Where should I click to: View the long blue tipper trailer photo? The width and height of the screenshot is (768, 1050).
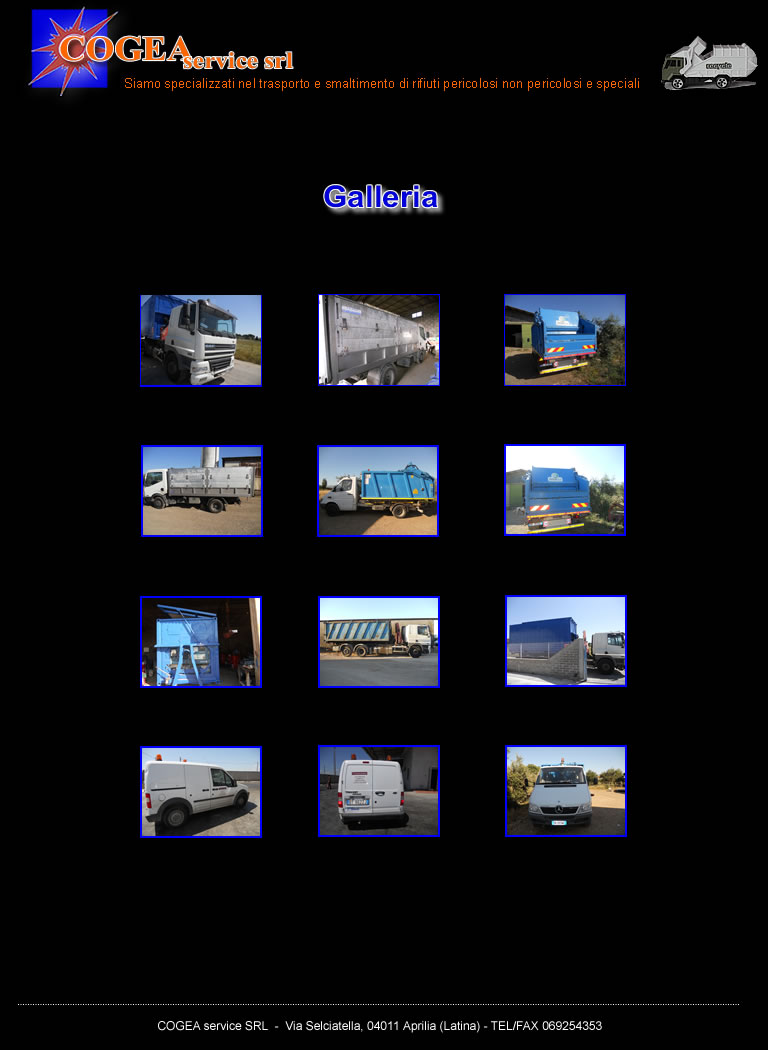coord(379,642)
